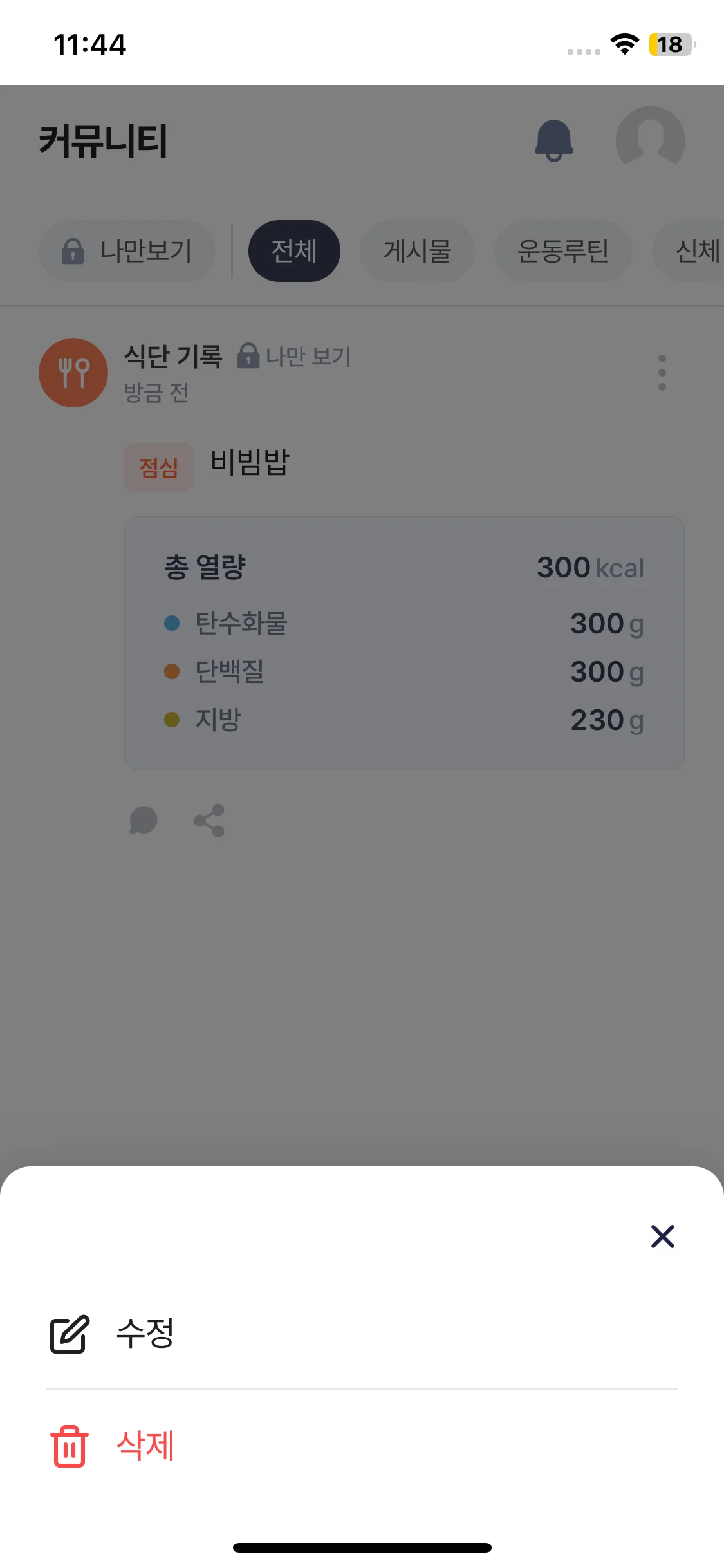Choose 삭제 to delete the record

145,1446
